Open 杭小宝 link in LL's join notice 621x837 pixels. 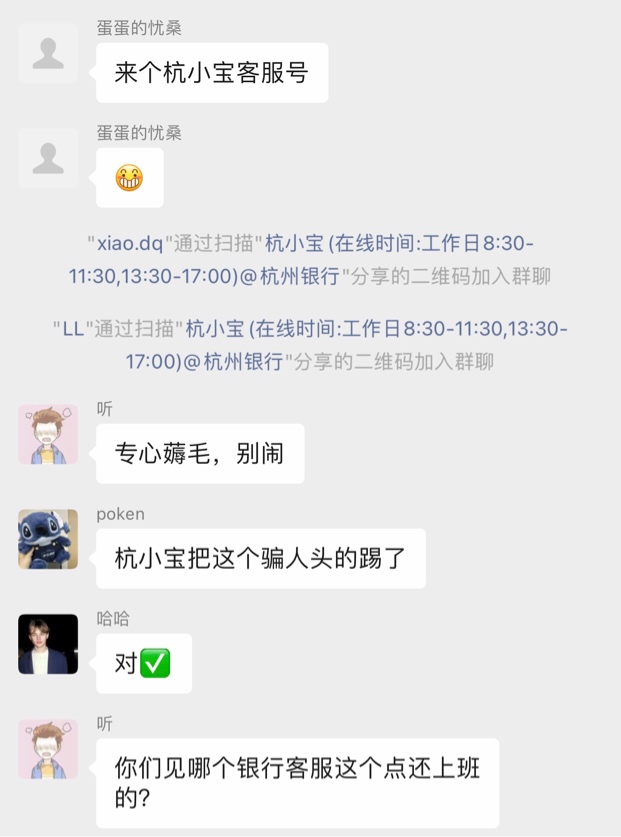[x=215, y=329]
